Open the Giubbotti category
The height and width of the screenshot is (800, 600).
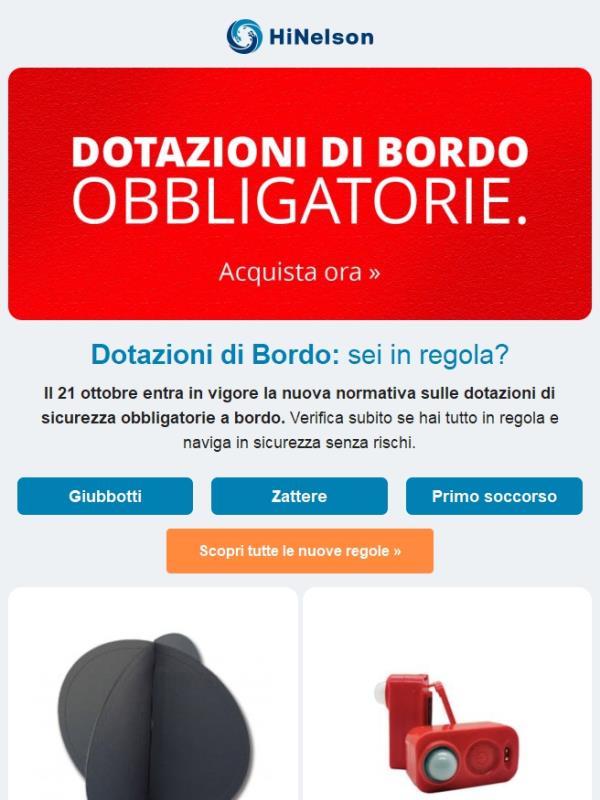pos(105,496)
